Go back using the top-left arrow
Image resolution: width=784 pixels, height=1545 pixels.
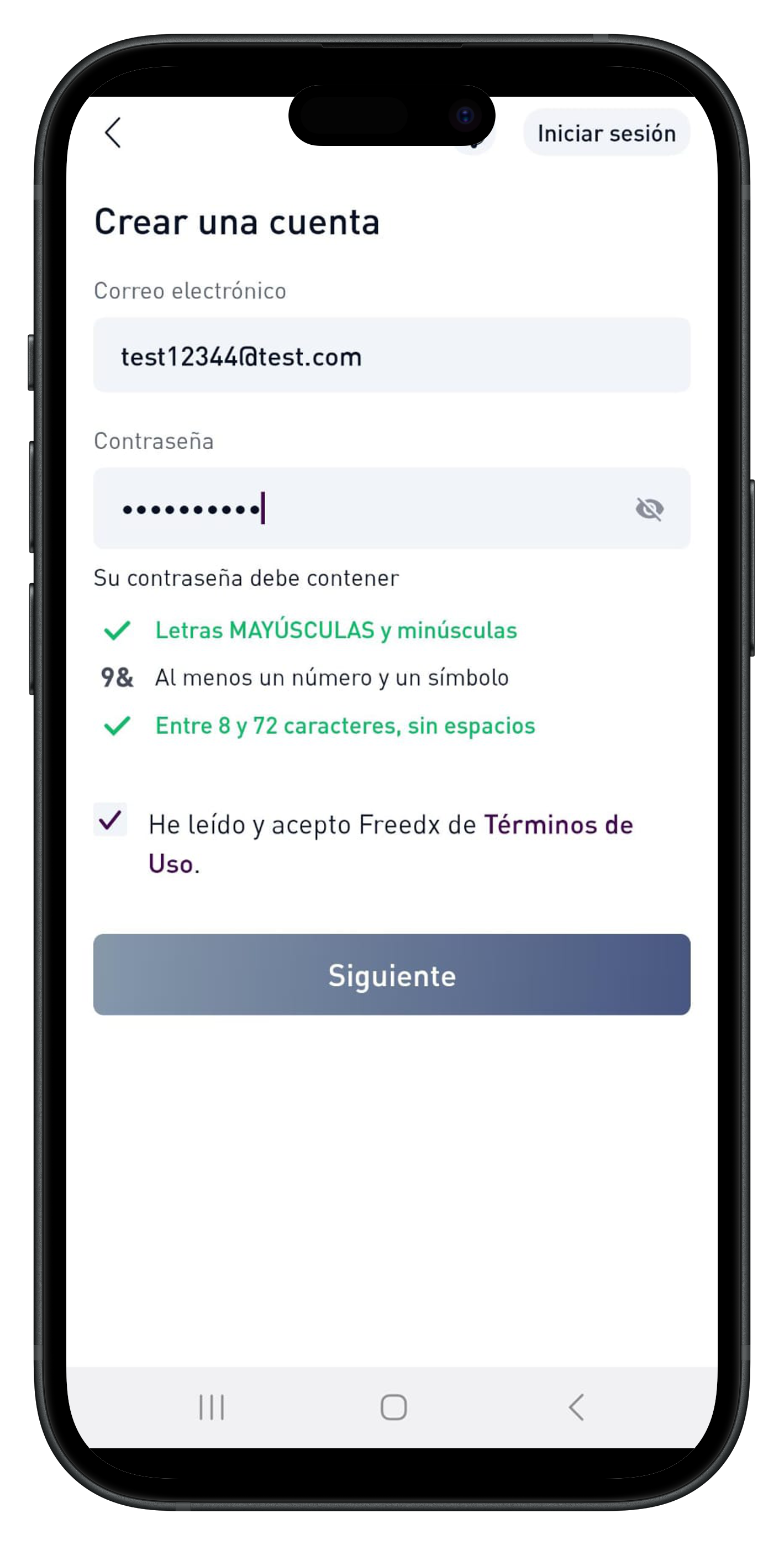coord(113,133)
